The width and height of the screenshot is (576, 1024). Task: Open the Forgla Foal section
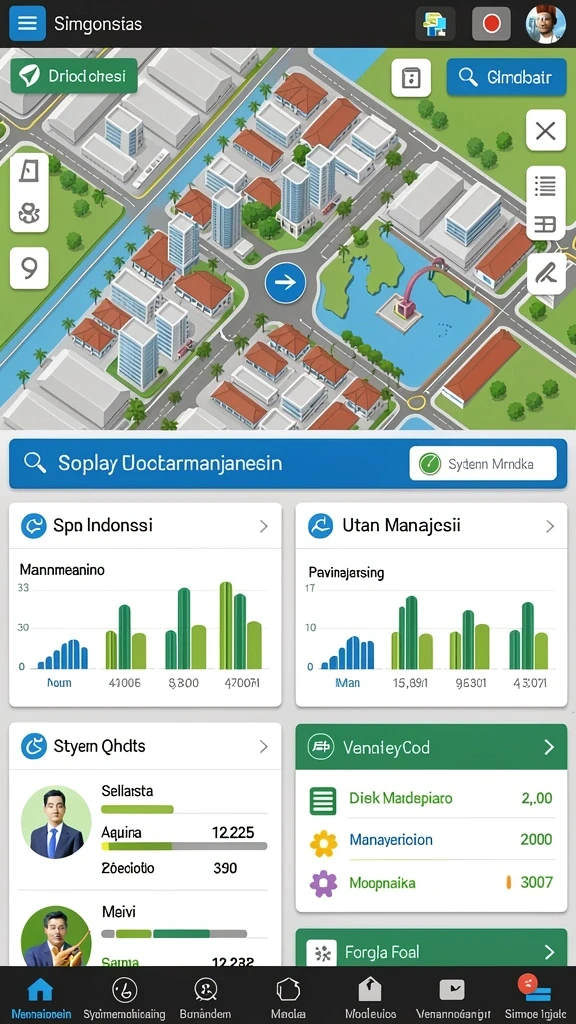432,952
